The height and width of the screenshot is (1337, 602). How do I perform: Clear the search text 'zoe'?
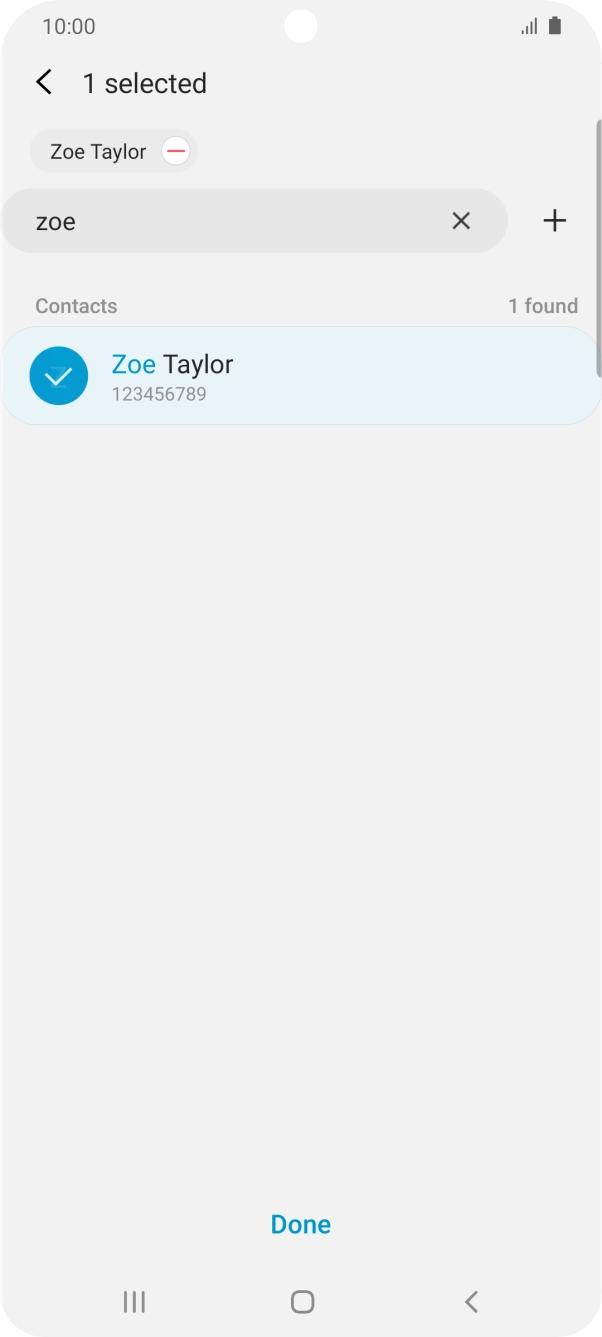(x=461, y=221)
